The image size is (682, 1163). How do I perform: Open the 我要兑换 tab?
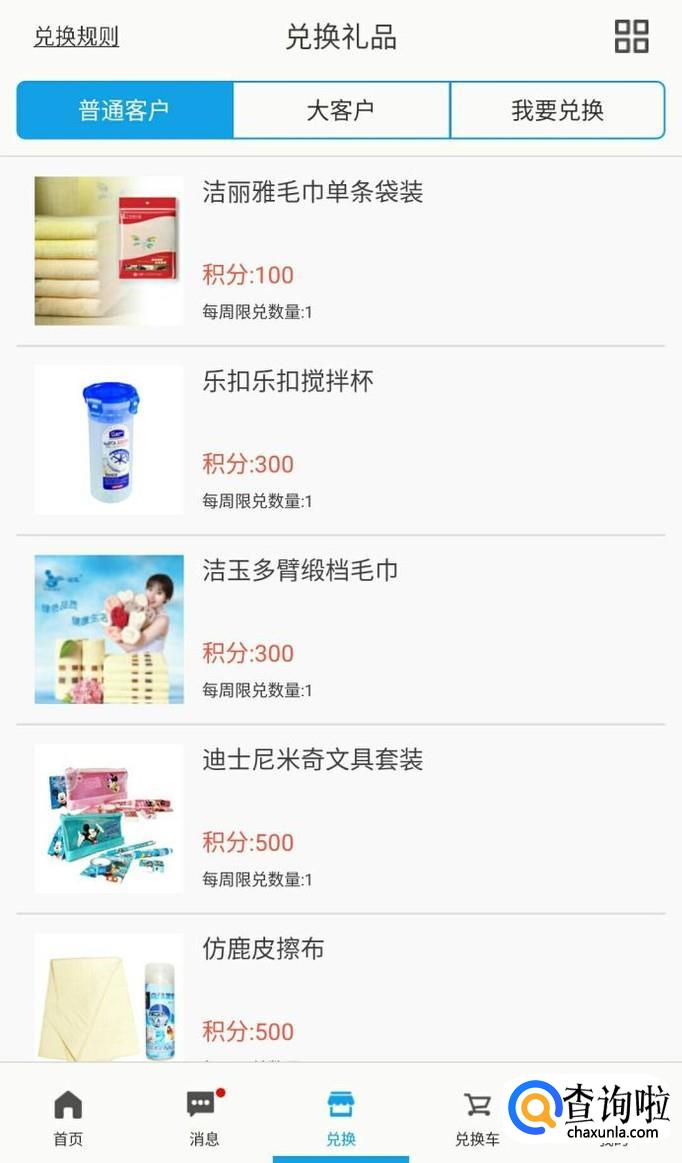[557, 110]
